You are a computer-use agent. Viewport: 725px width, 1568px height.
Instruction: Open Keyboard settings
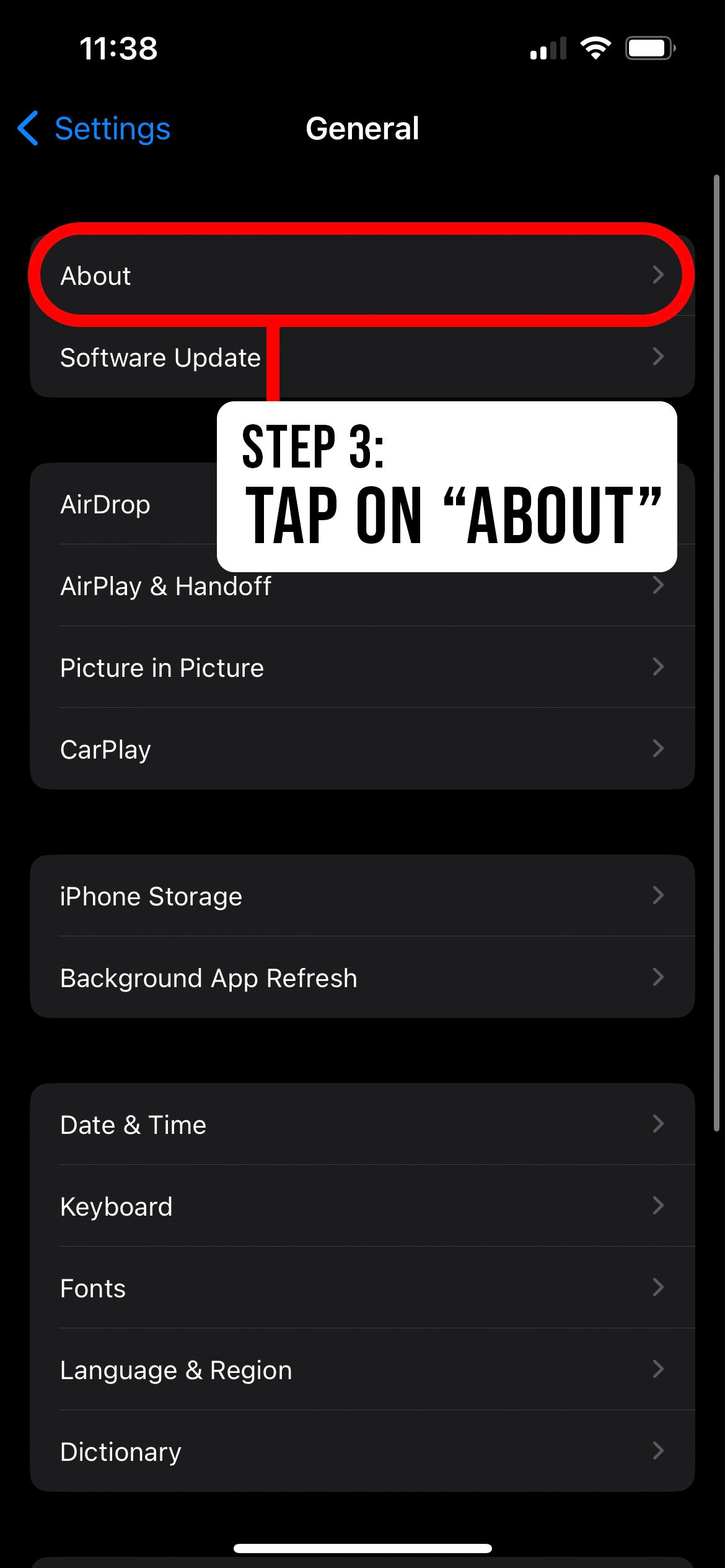(x=362, y=1206)
